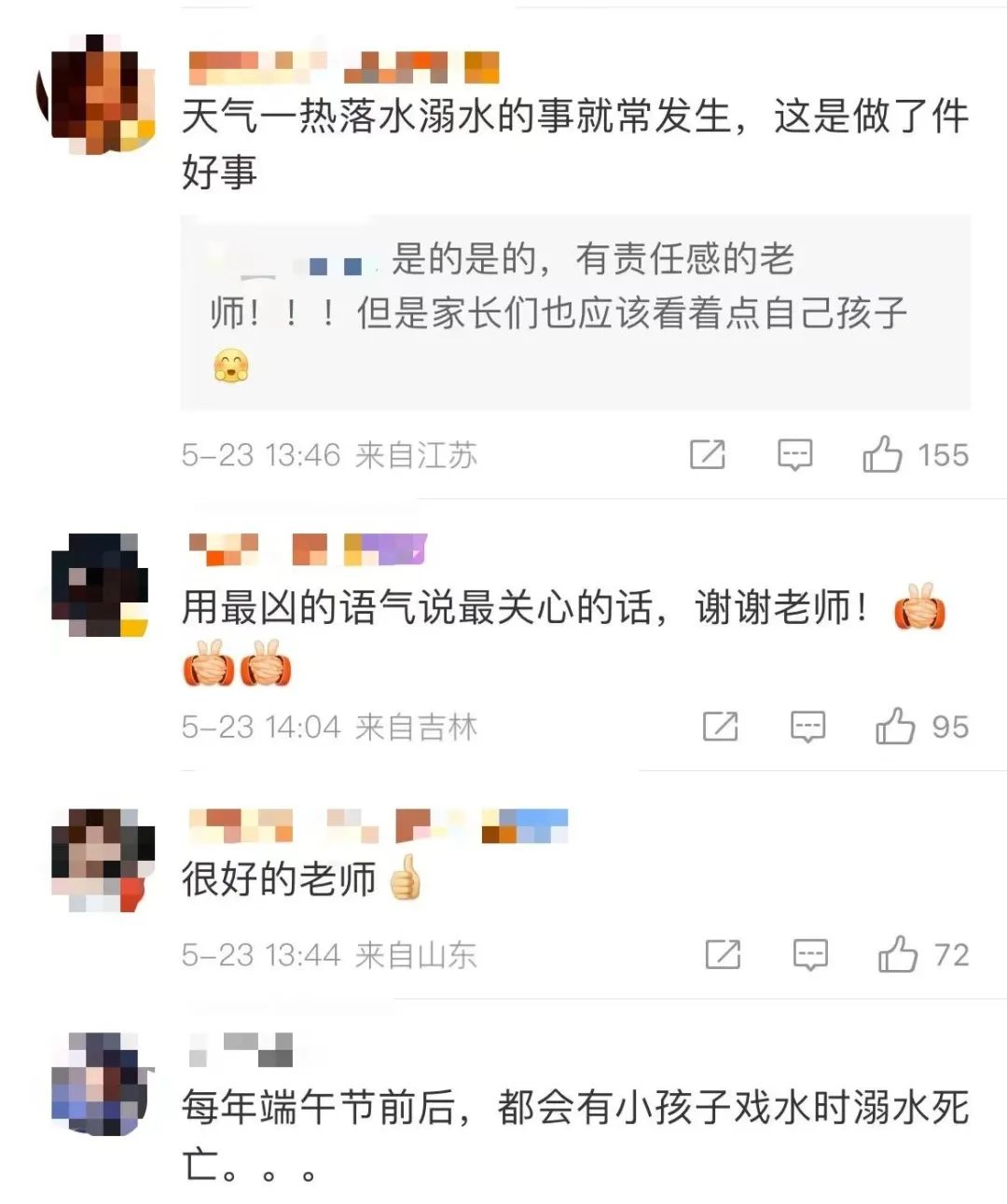Repost the comment posted at 5-23 14:04

pyautogui.click(x=720, y=727)
